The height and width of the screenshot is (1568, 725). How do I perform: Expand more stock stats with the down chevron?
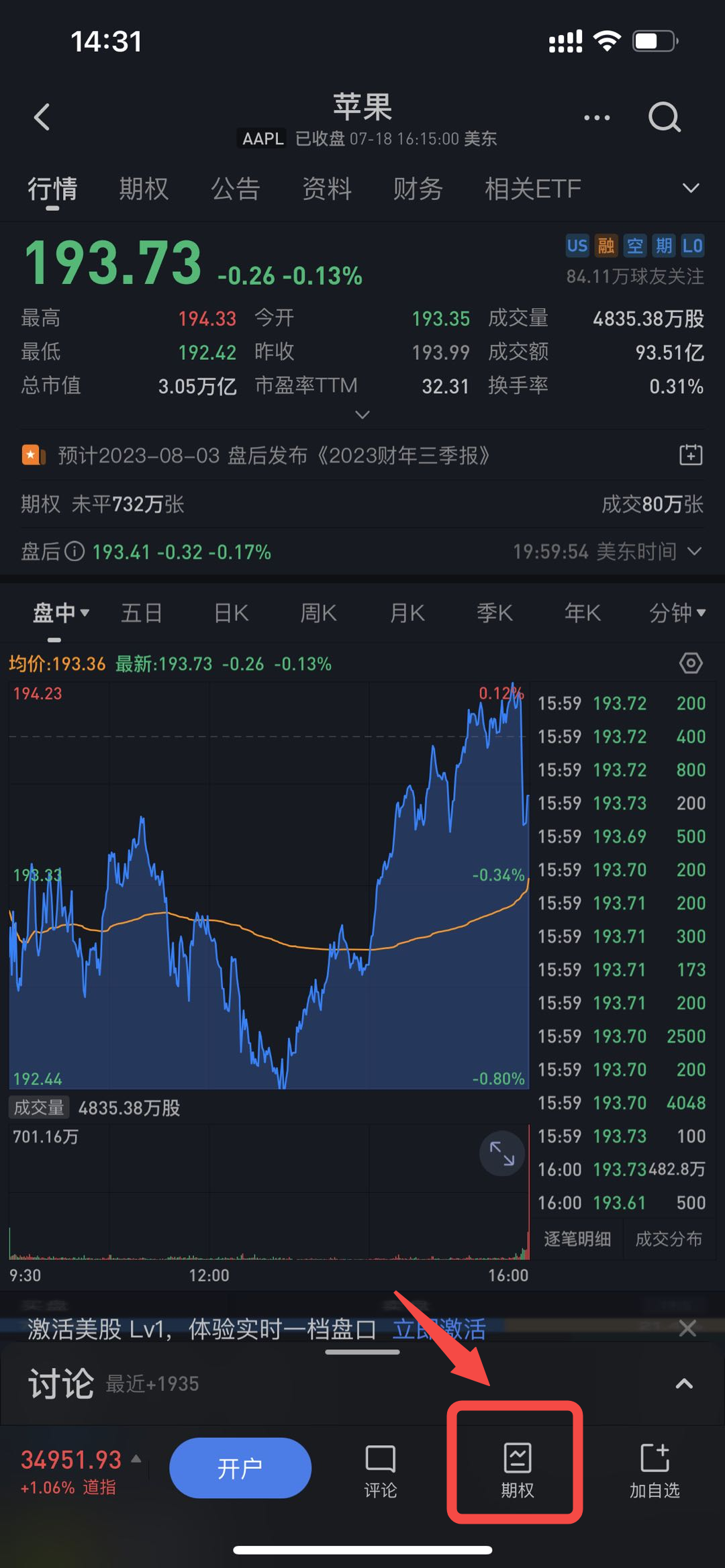point(362,416)
